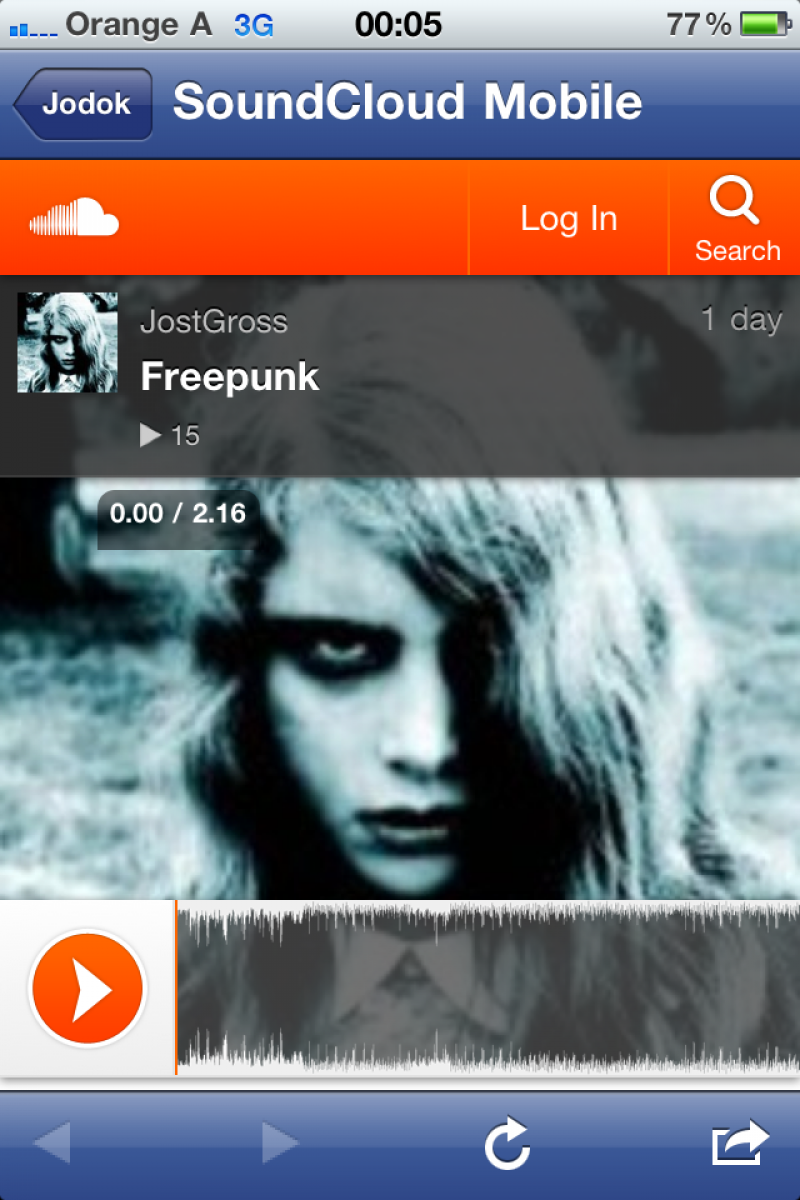Image resolution: width=800 pixels, height=1200 pixels.
Task: Open Search
Action: pyautogui.click(x=736, y=218)
